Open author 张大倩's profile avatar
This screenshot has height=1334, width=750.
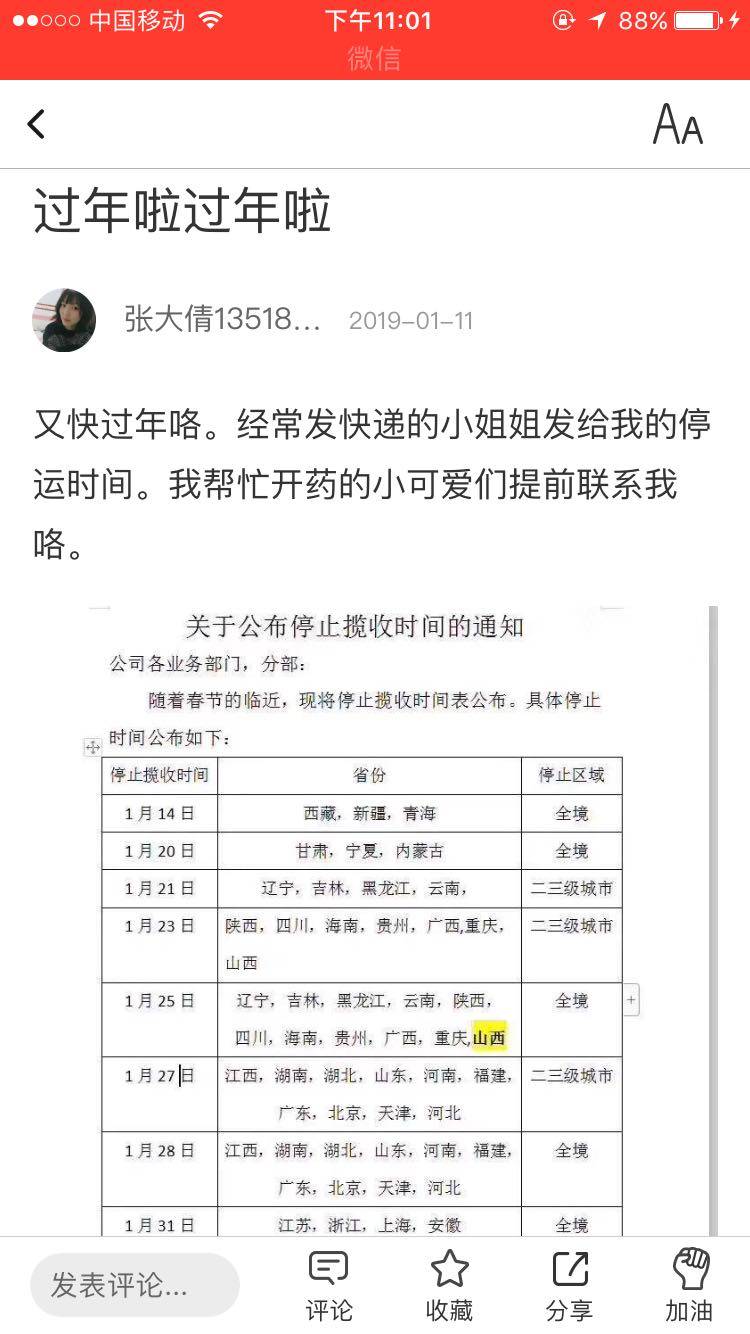[x=65, y=320]
